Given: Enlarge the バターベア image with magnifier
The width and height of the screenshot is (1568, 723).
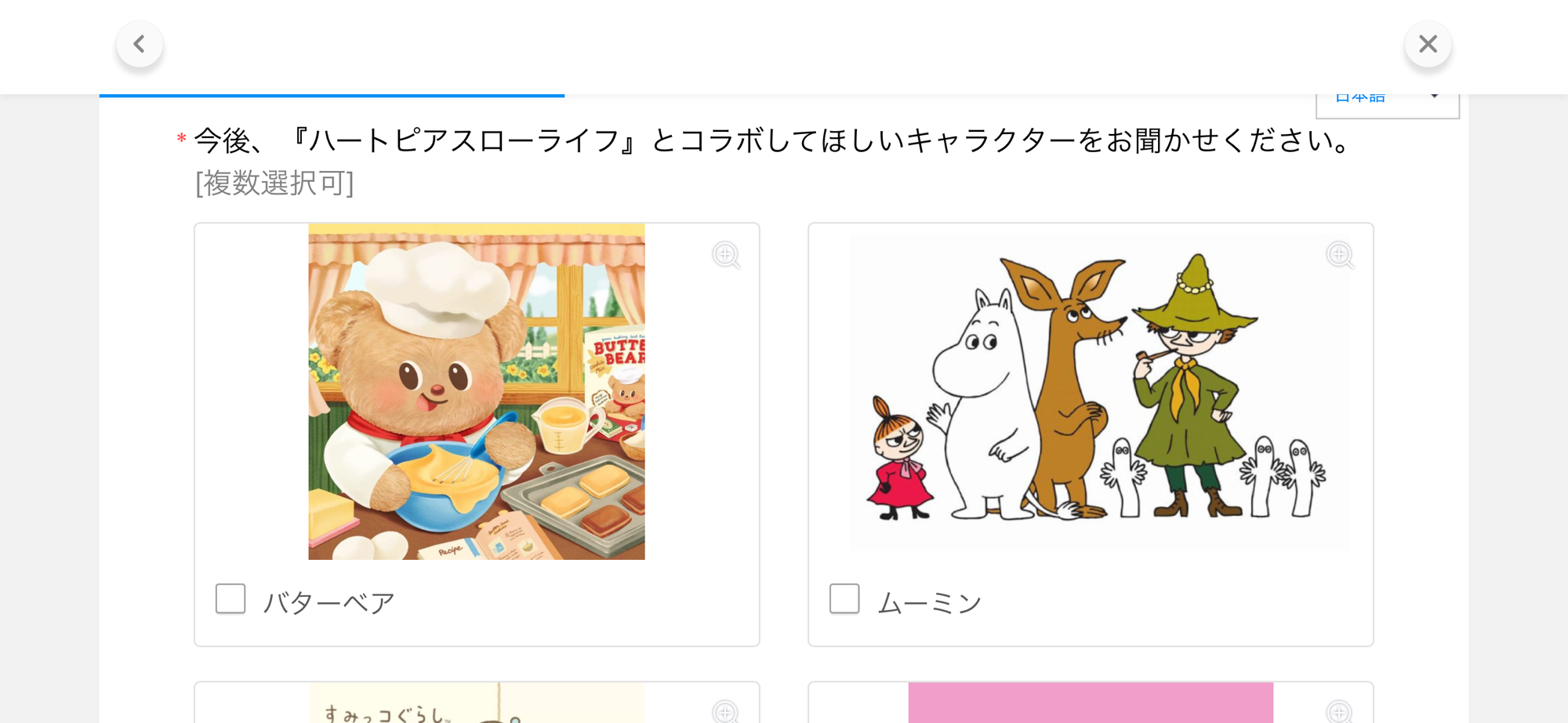Looking at the screenshot, I should (726, 255).
